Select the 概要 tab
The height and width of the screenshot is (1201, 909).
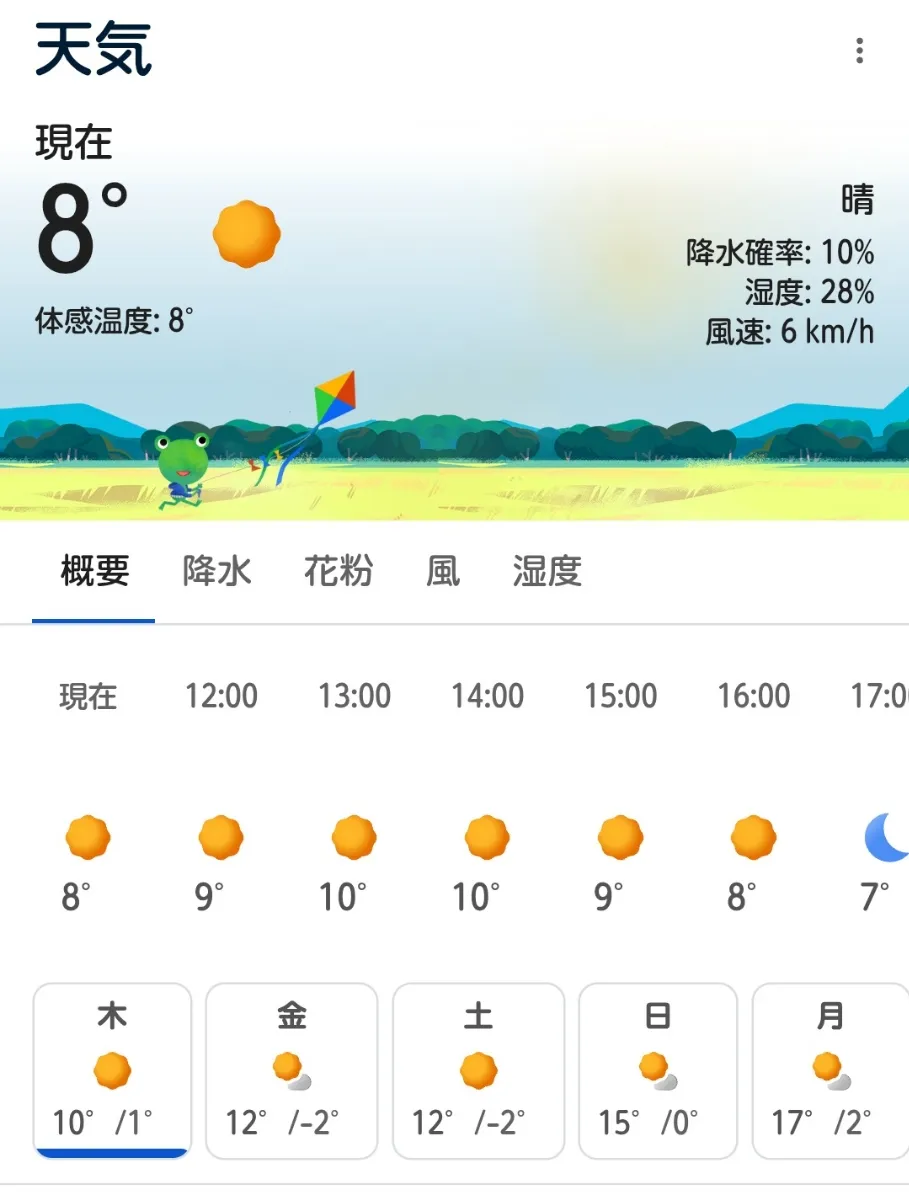pos(95,572)
